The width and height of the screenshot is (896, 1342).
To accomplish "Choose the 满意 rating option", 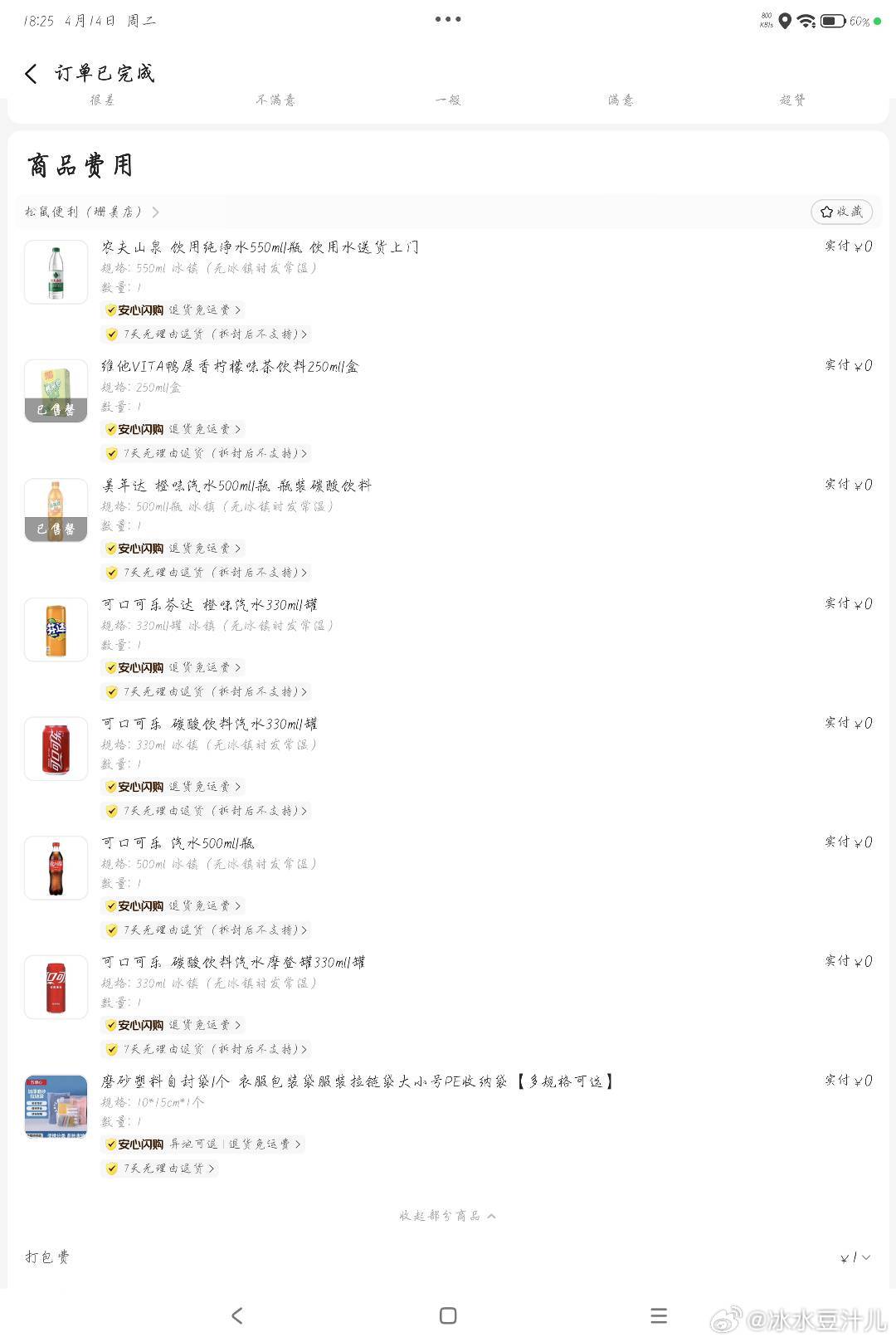I will [621, 100].
